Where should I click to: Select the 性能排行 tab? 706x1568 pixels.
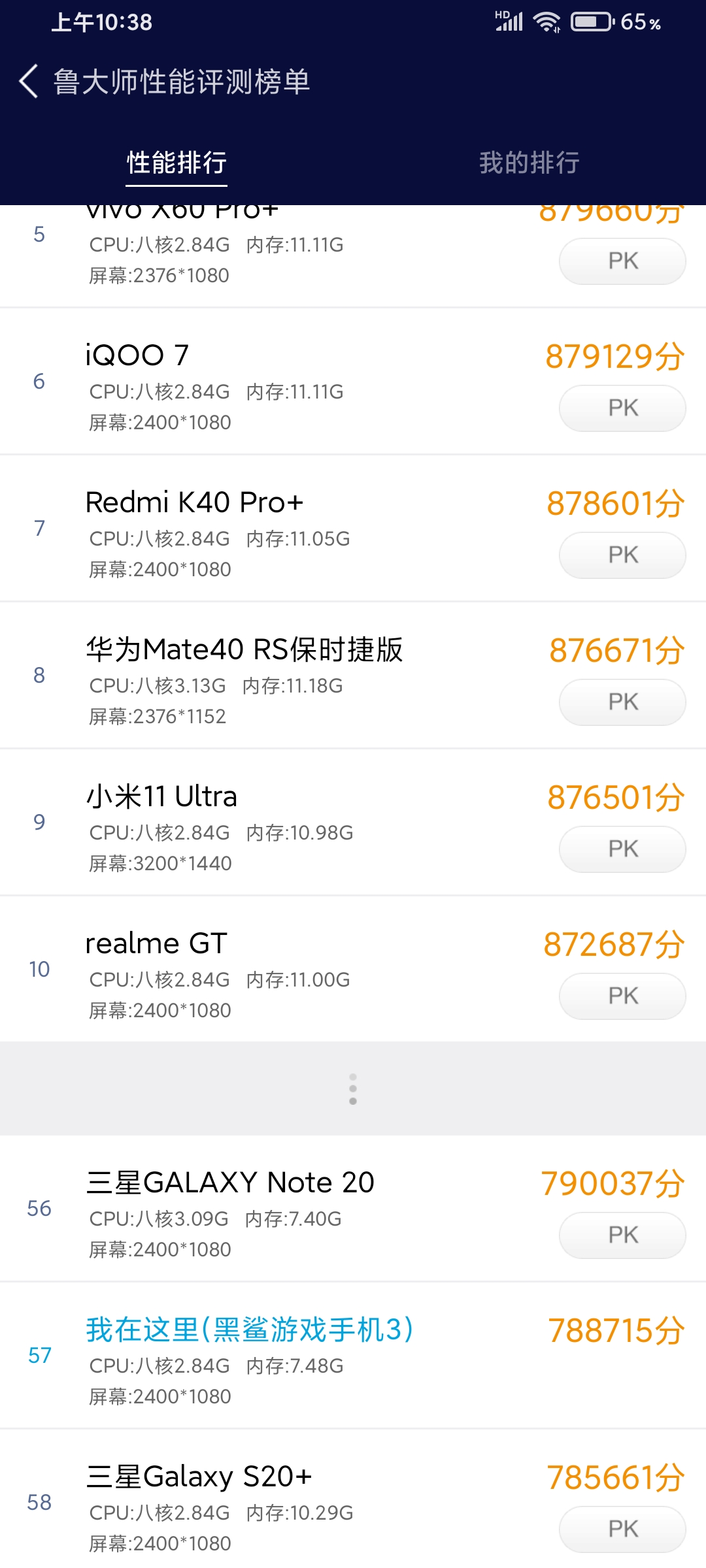click(176, 163)
